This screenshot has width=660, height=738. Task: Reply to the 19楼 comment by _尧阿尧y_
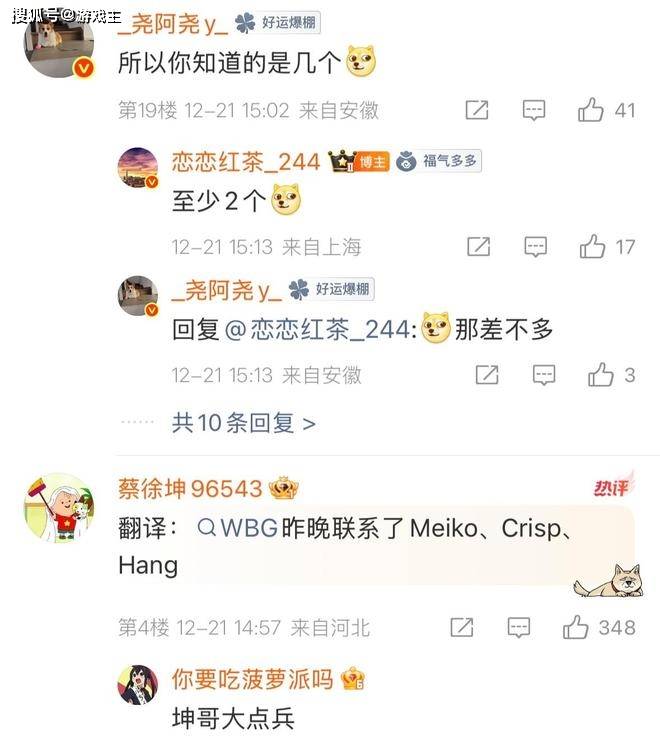point(534,110)
